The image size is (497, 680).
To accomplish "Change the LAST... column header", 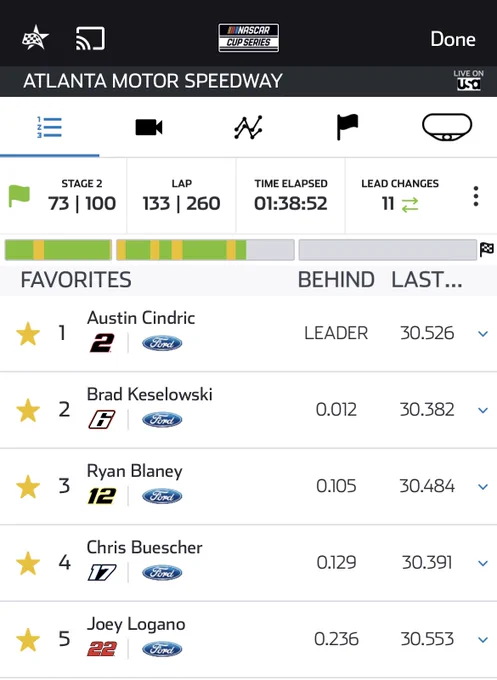I will pyautogui.click(x=427, y=280).
